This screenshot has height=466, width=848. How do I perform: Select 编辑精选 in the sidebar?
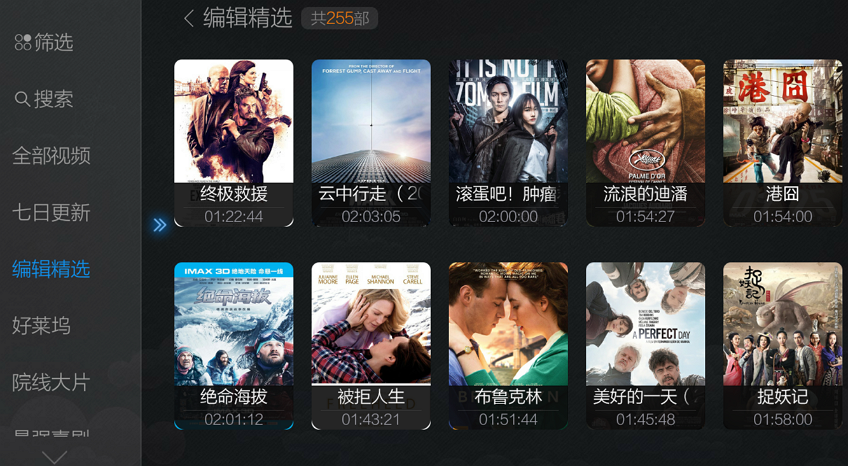click(51, 269)
